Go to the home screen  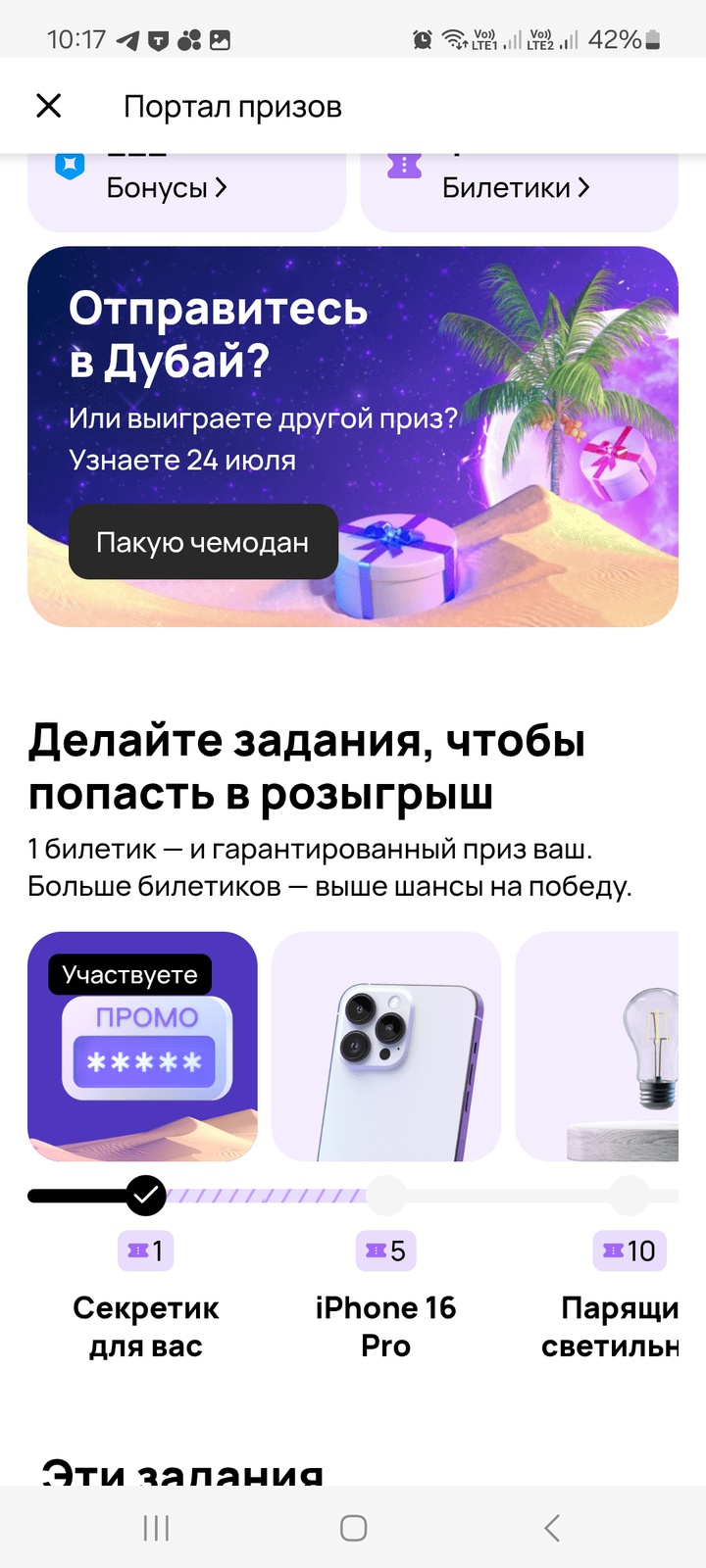(353, 1527)
